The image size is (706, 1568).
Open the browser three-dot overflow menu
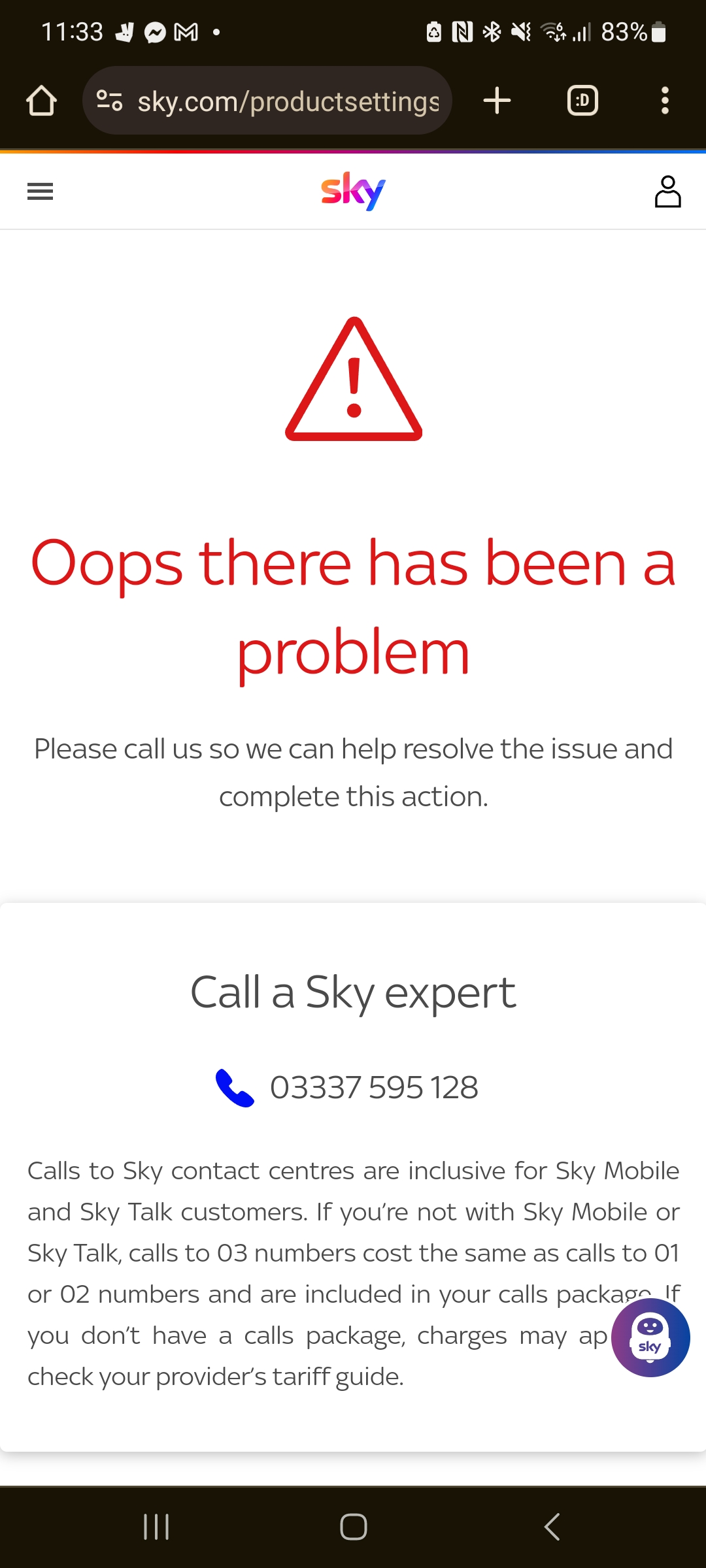pyautogui.click(x=665, y=100)
